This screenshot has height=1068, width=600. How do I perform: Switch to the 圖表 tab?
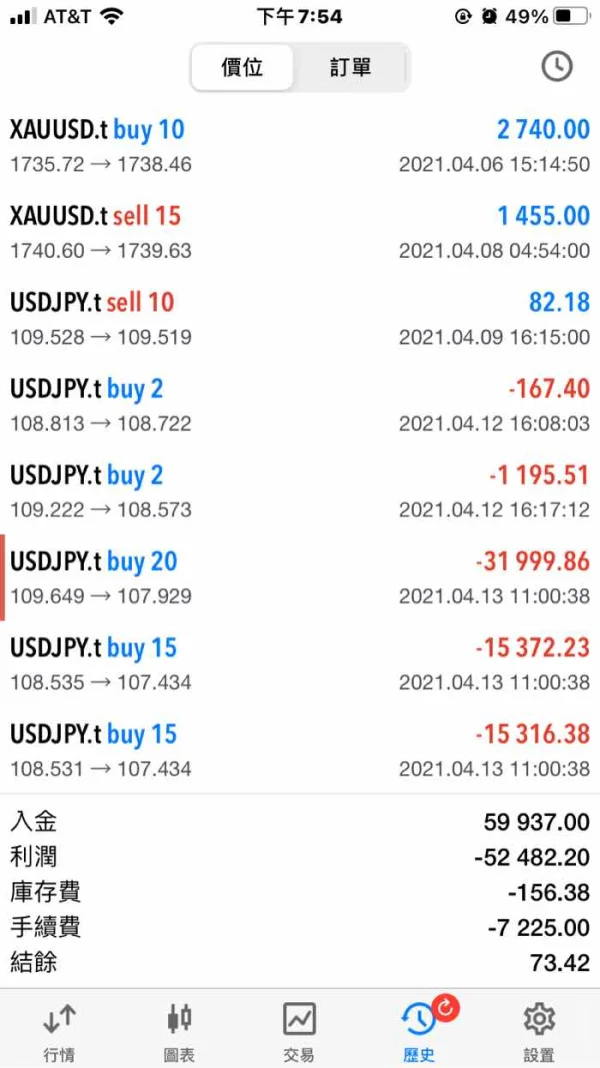(x=179, y=1030)
